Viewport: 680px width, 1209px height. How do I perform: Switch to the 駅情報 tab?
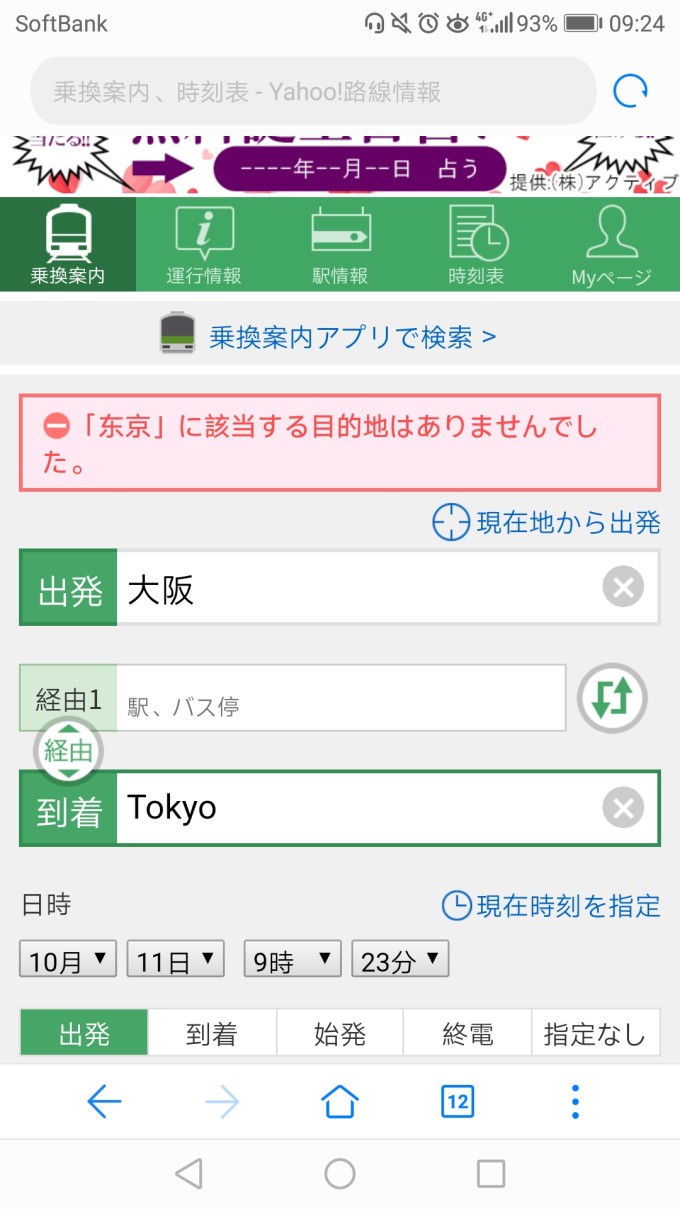pyautogui.click(x=340, y=245)
